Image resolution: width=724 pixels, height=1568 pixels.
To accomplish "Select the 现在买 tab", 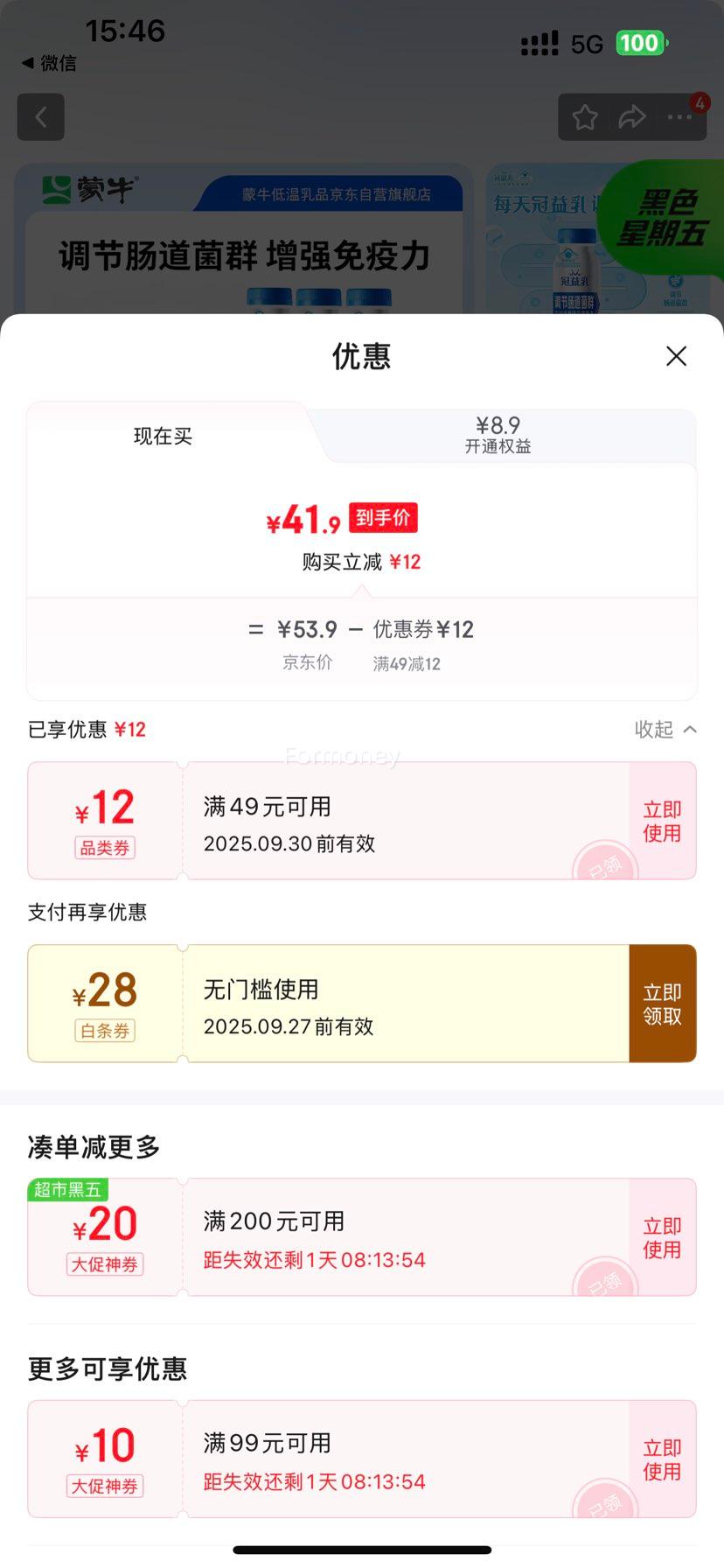I will click(x=162, y=435).
